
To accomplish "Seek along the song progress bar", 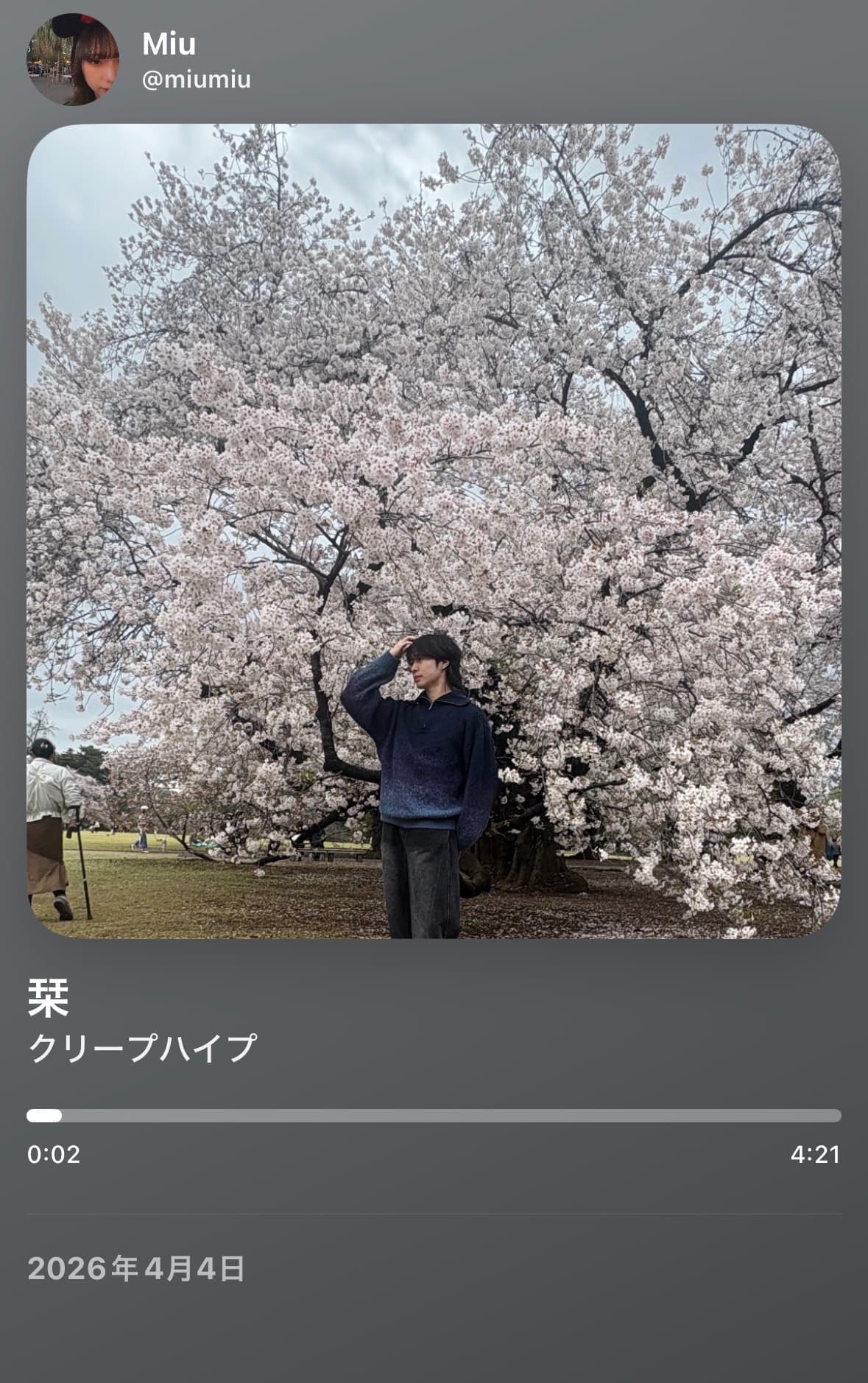I will (434, 1116).
